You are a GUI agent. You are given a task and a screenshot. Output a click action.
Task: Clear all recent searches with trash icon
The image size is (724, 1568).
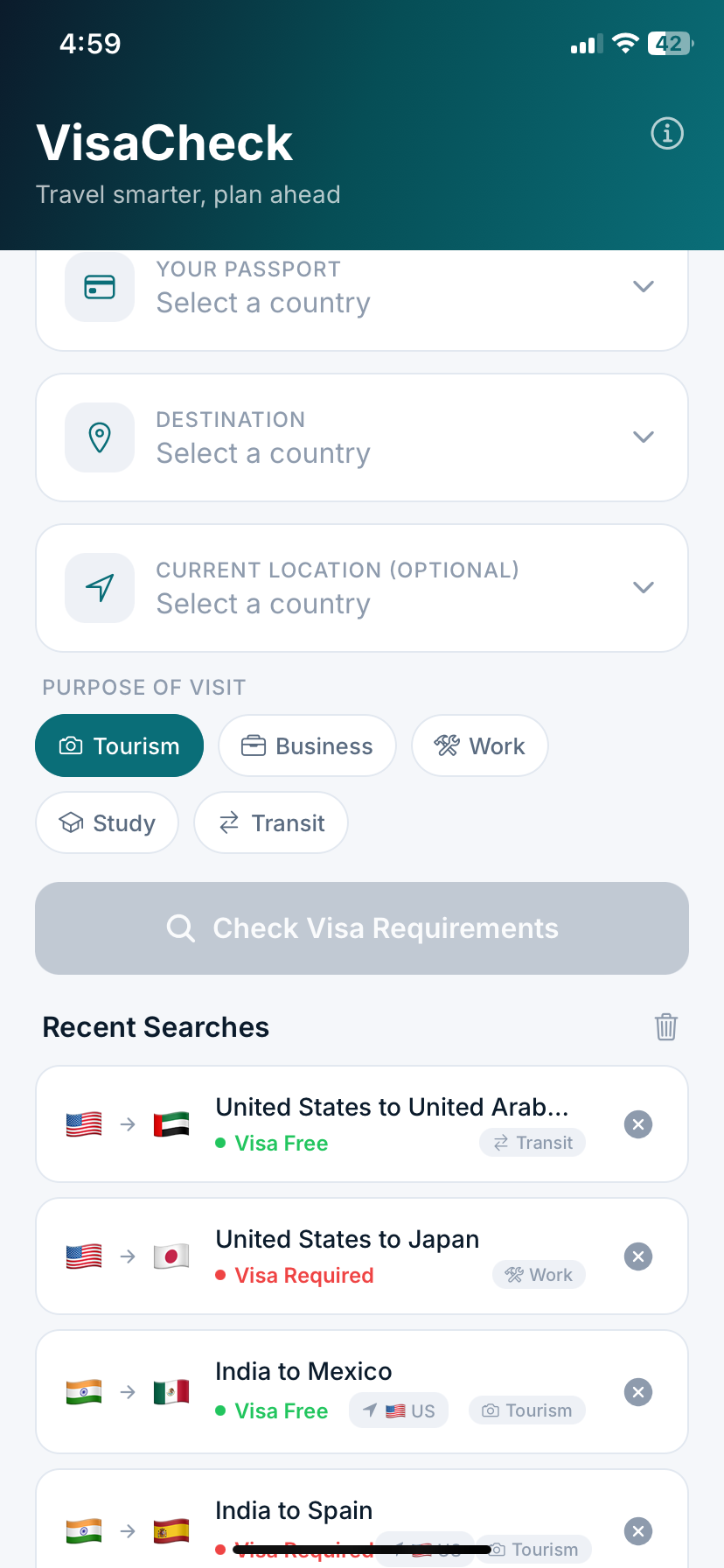coord(666,1026)
